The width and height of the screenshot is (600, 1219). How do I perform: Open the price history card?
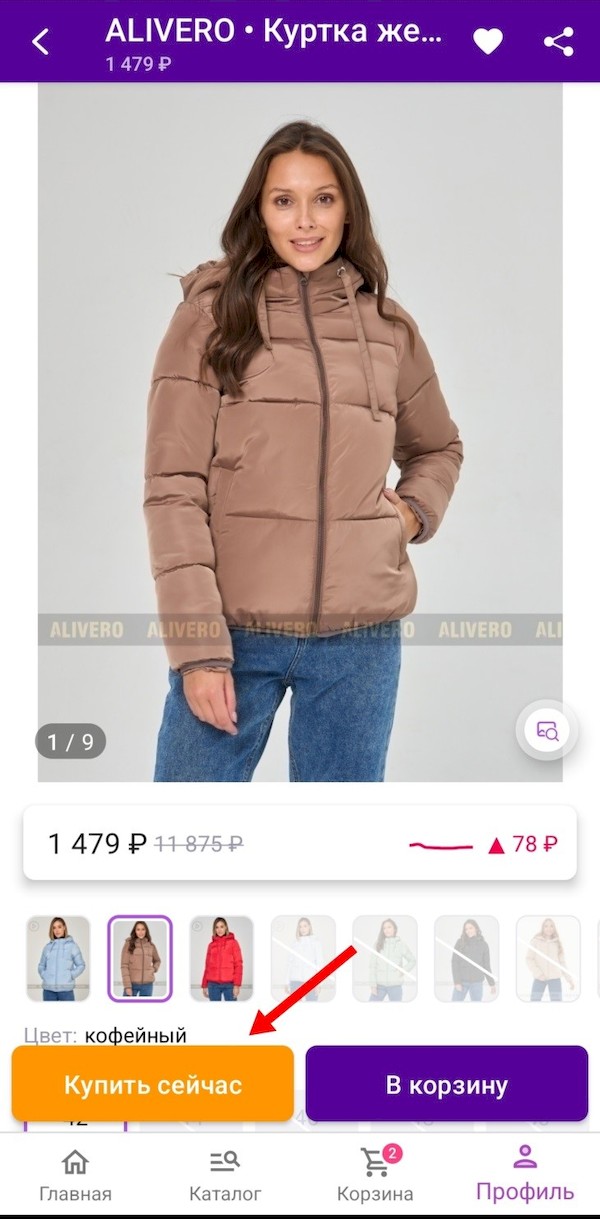tap(299, 843)
